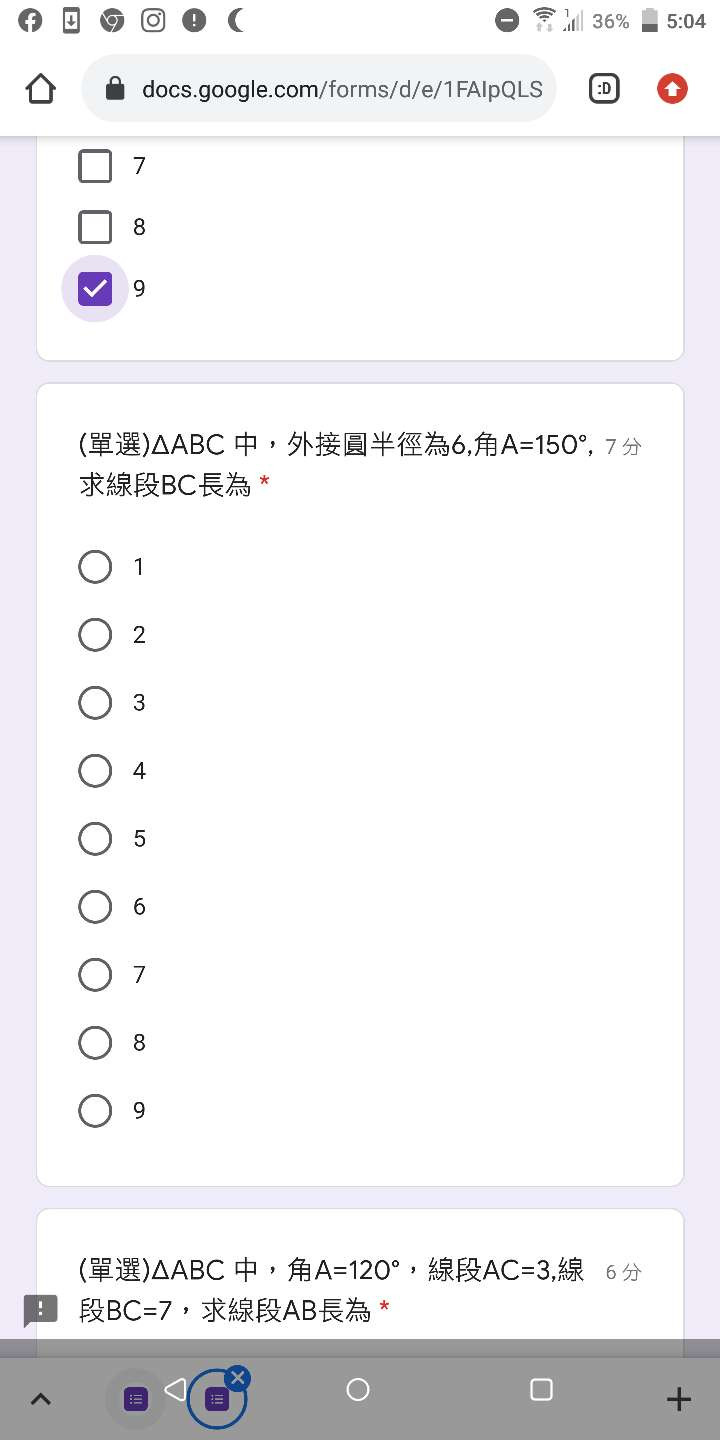Select radio answer 2 for BC length

pos(95,635)
